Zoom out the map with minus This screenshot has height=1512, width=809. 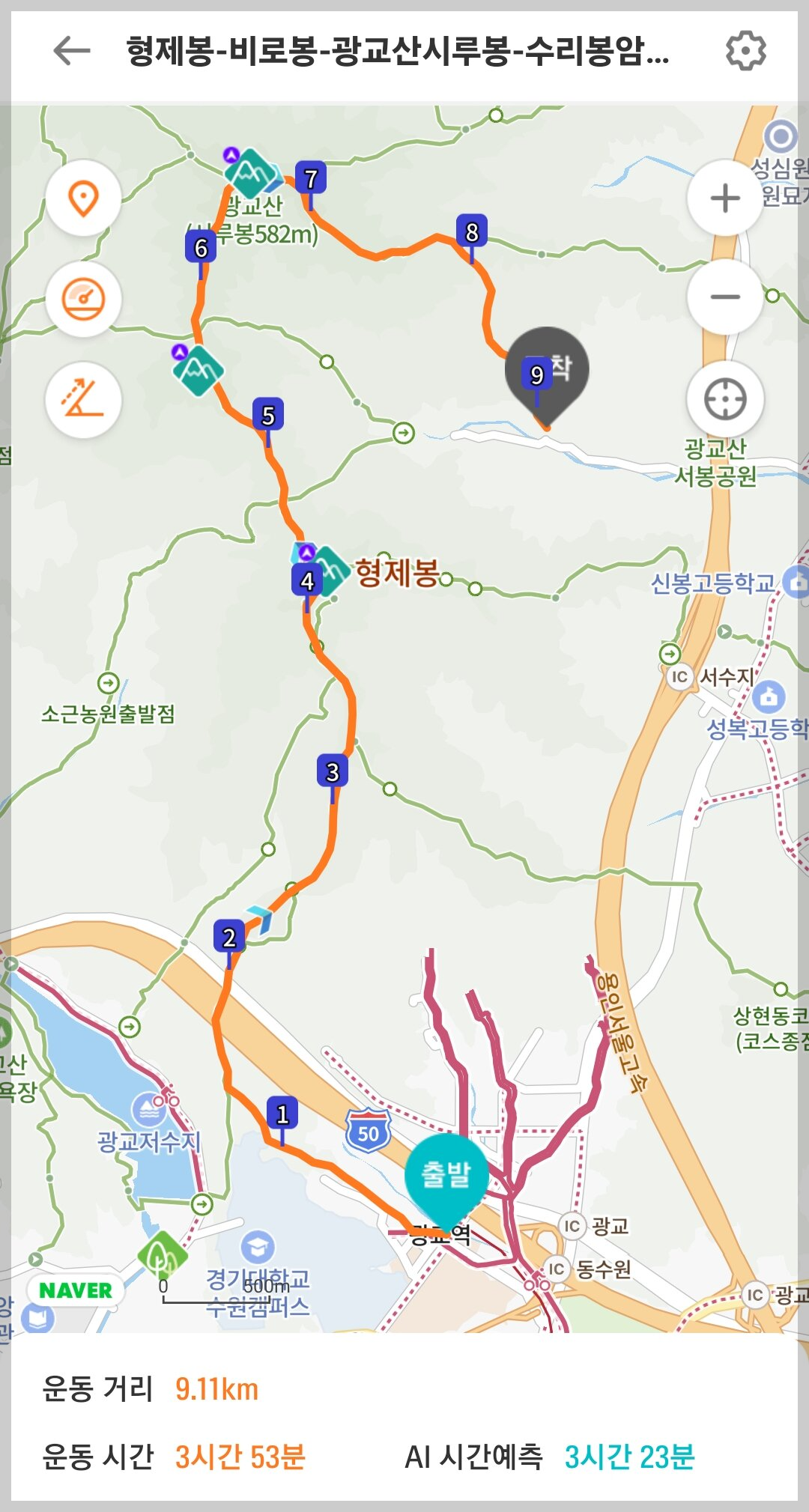(725, 297)
